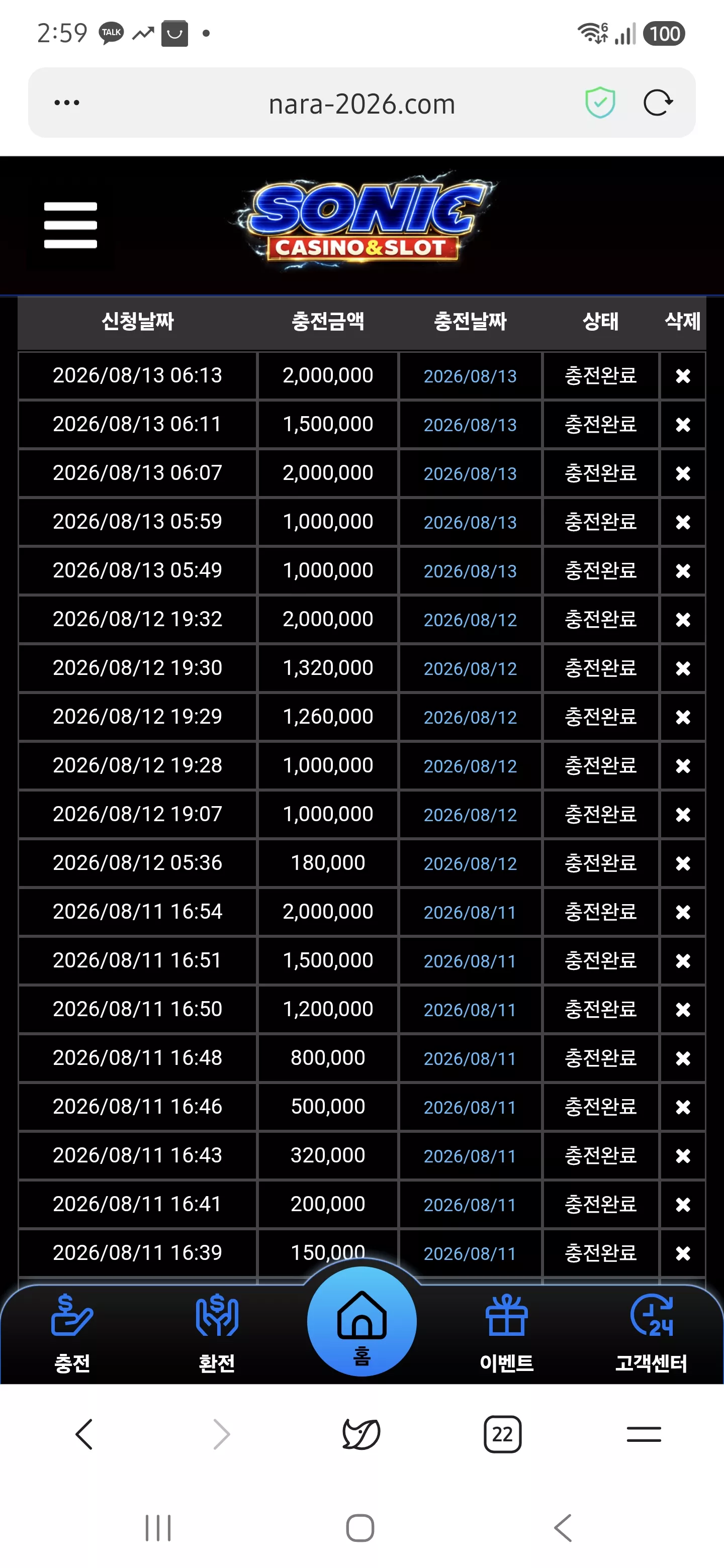
Task: Remove the 2026/08/11 16:54 record
Action: click(x=683, y=912)
